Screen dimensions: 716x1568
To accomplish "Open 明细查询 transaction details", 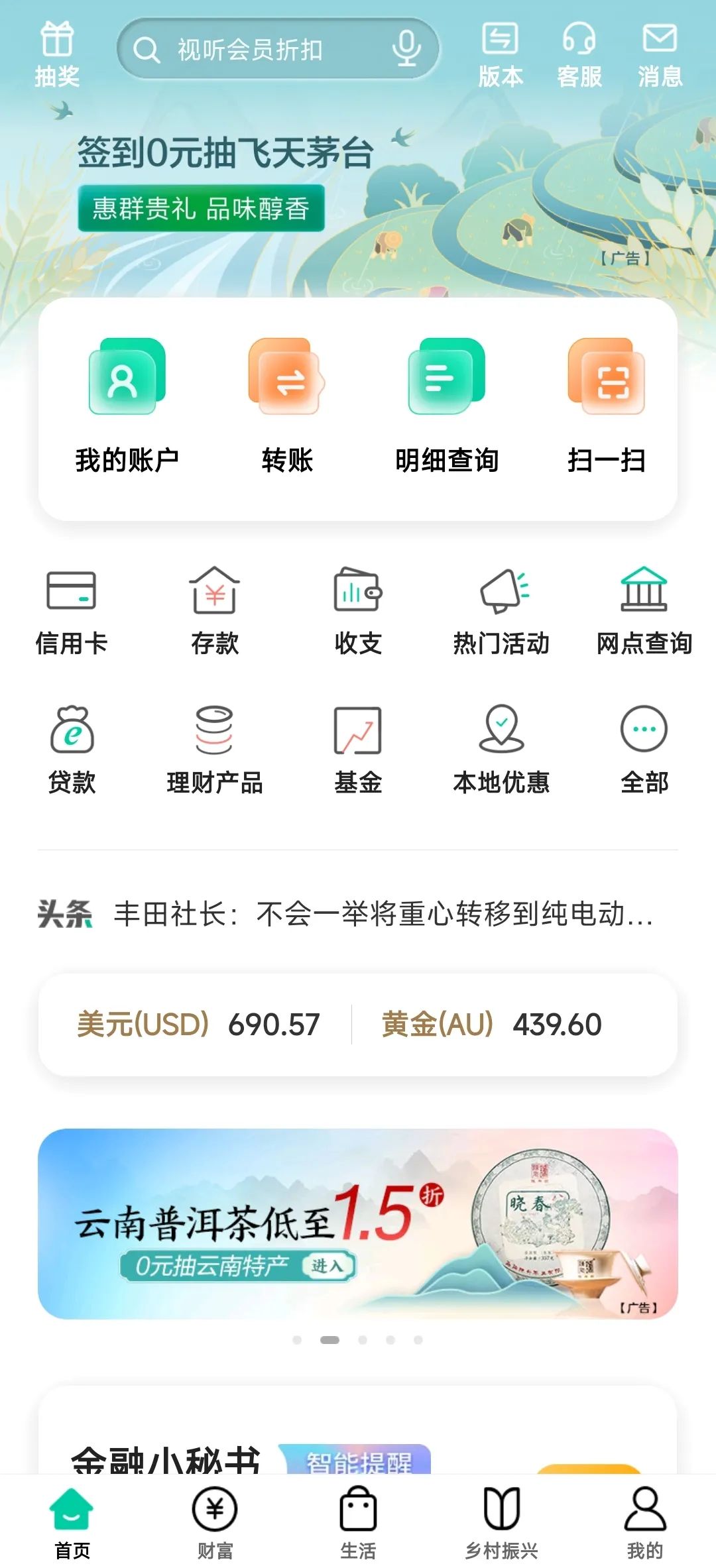I will coord(447,406).
